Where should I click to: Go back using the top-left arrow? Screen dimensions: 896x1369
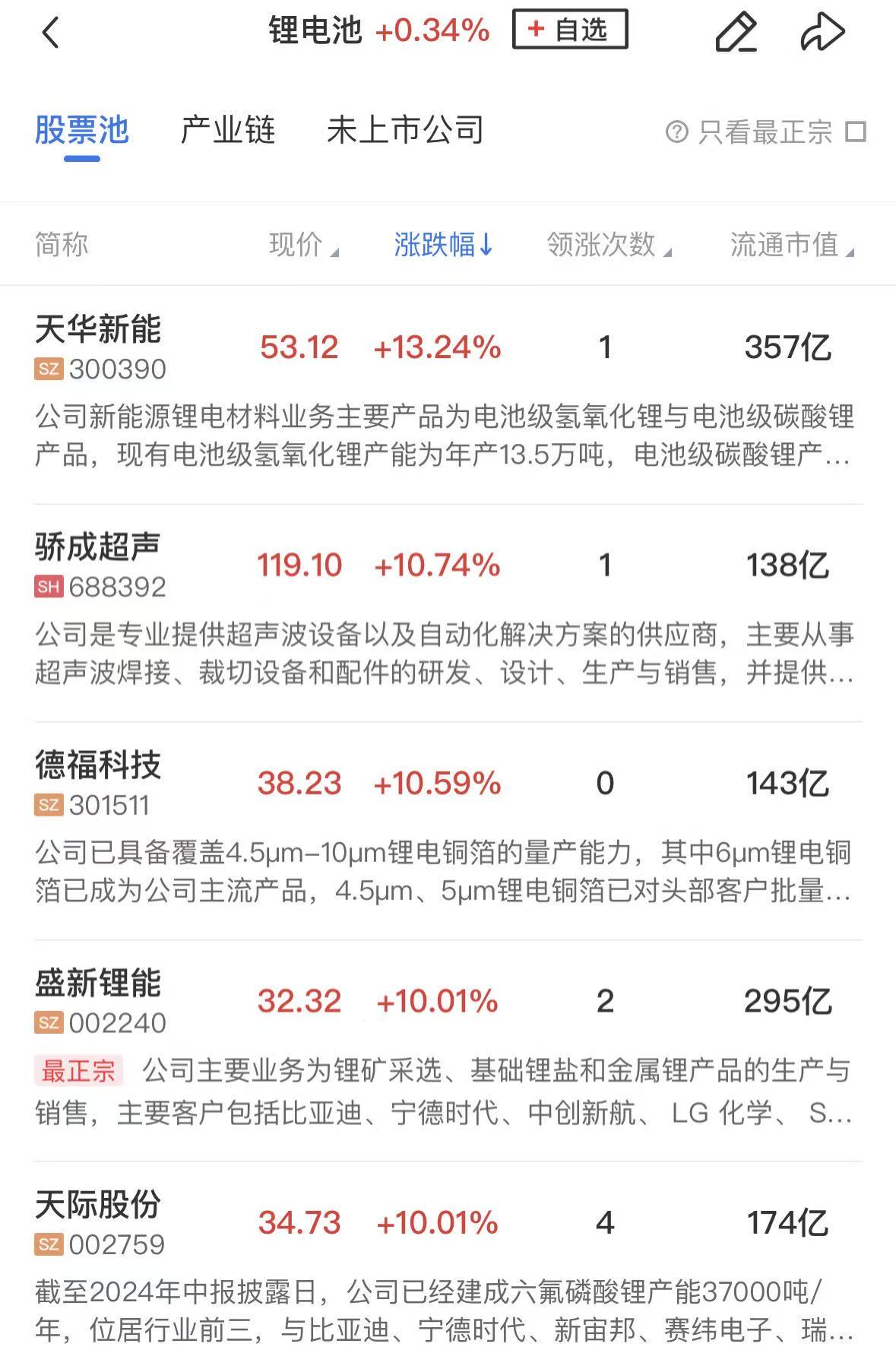pyautogui.click(x=51, y=33)
